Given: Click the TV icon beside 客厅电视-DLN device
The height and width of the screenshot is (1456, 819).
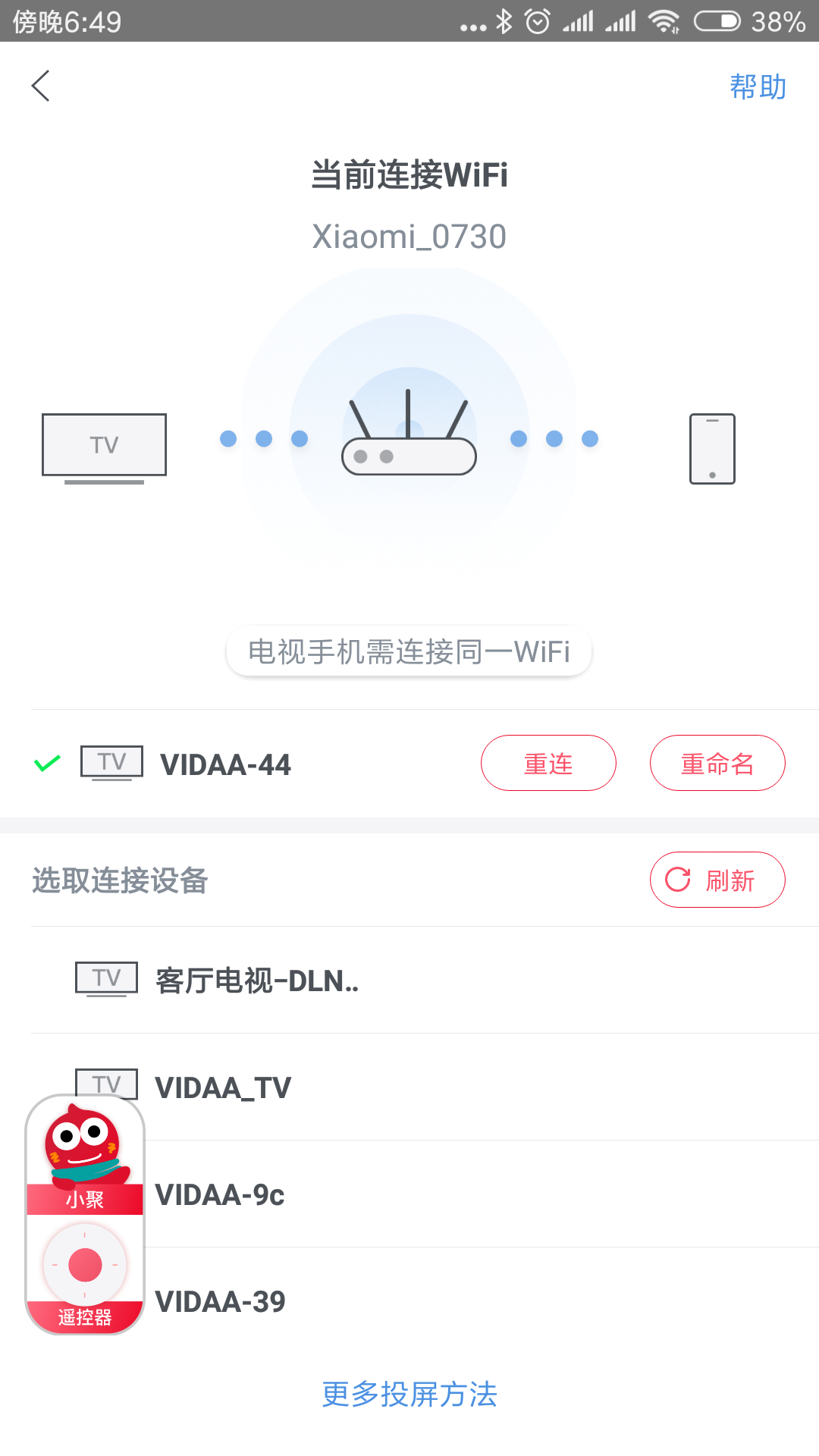Looking at the screenshot, I should [105, 978].
